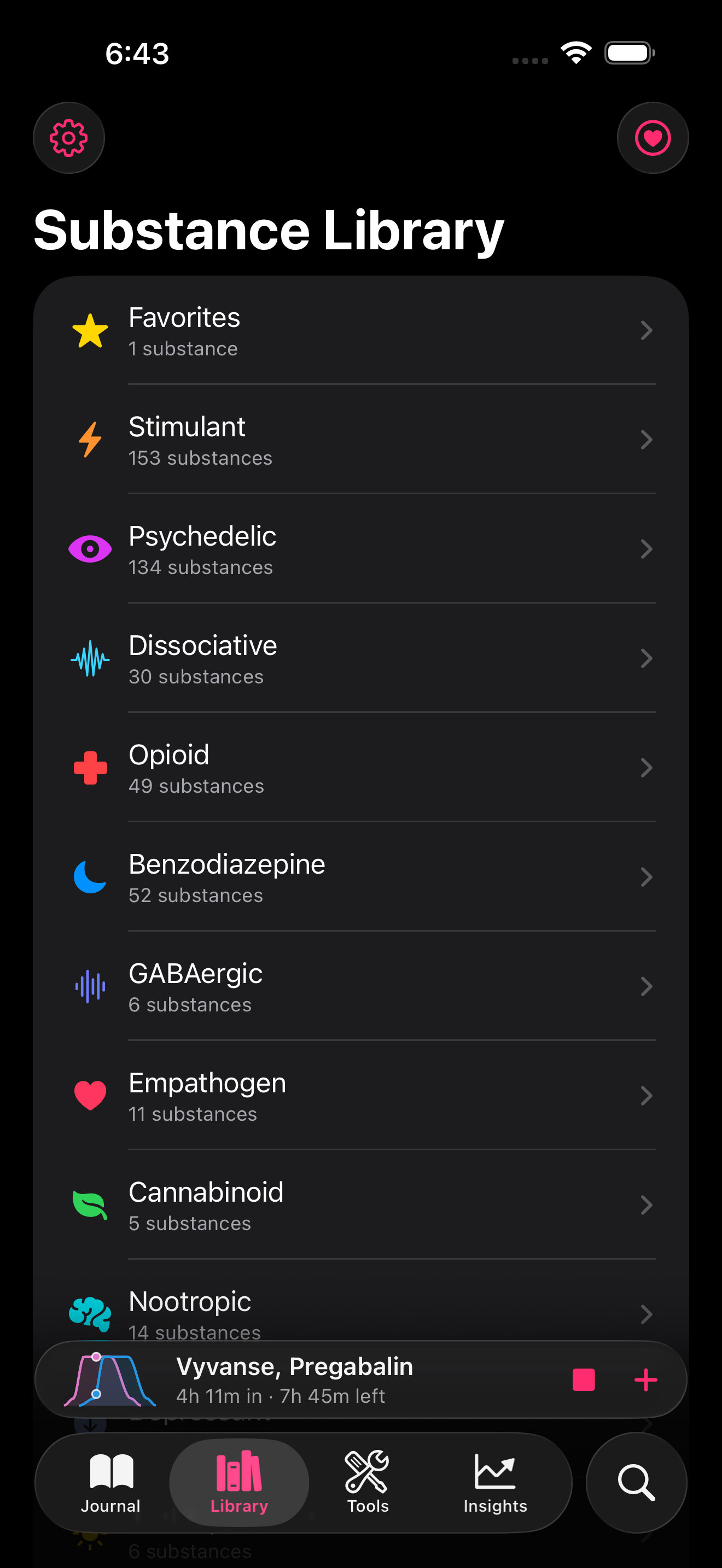Open the Opioid list
722x1568 pixels.
coord(360,768)
